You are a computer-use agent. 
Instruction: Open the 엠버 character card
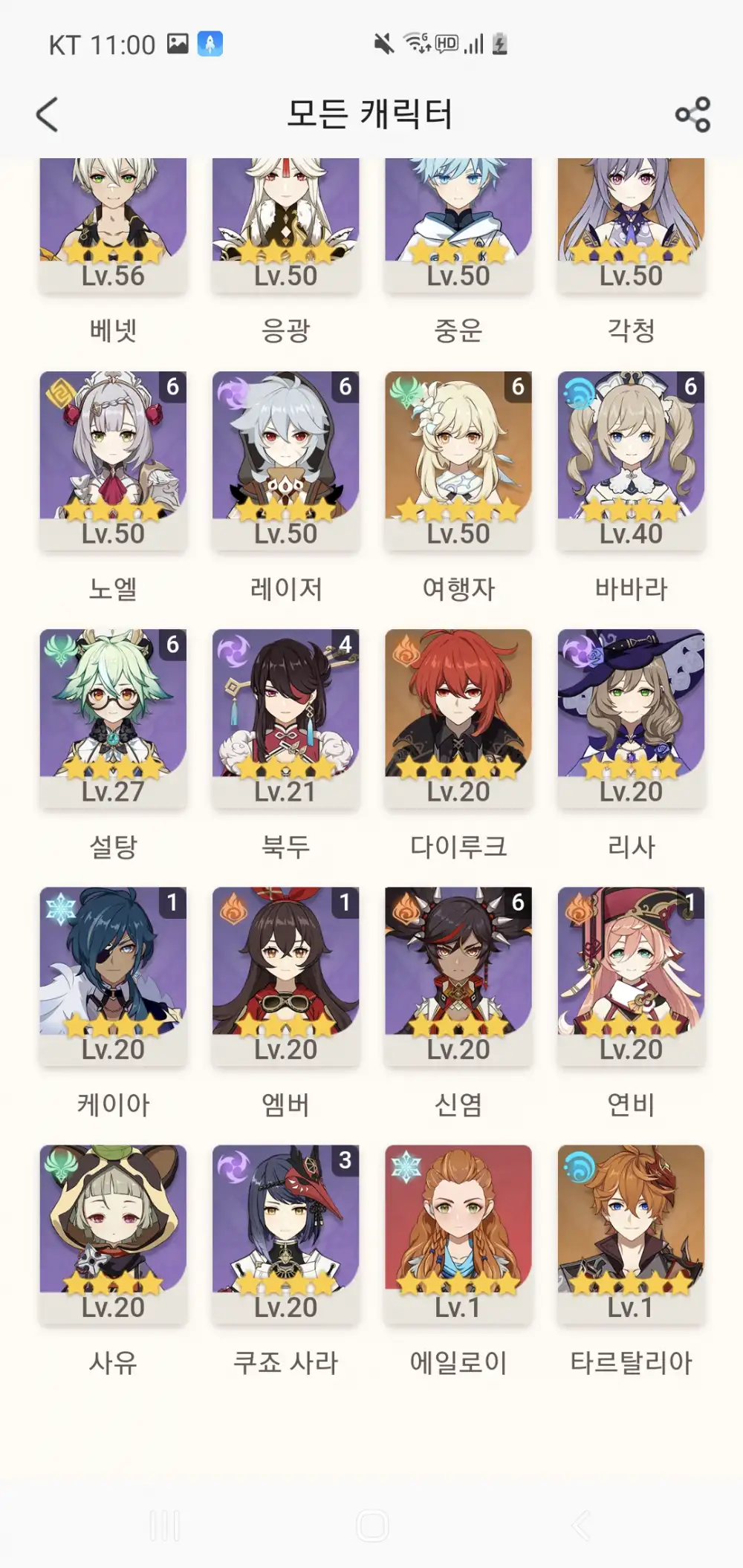[285, 976]
